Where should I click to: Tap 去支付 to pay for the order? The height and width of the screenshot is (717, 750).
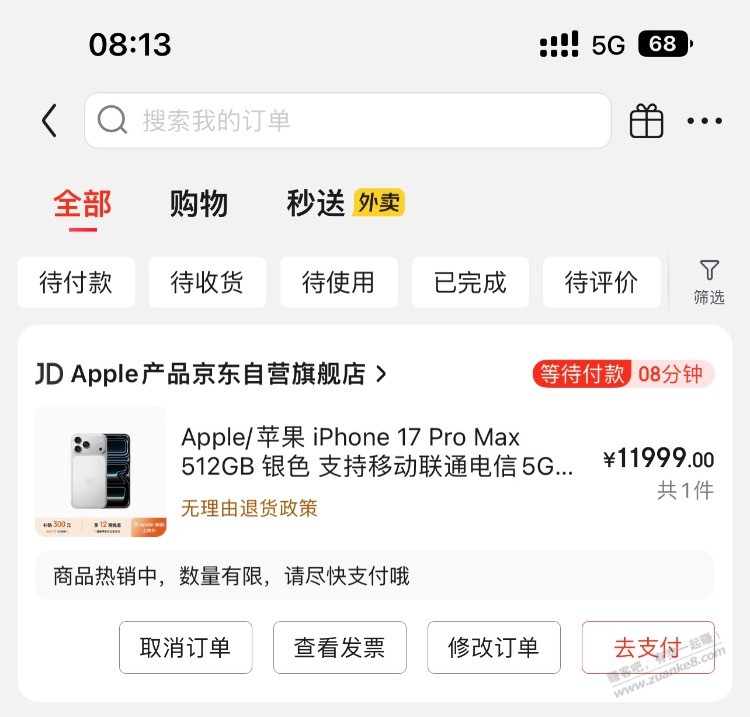click(x=647, y=647)
